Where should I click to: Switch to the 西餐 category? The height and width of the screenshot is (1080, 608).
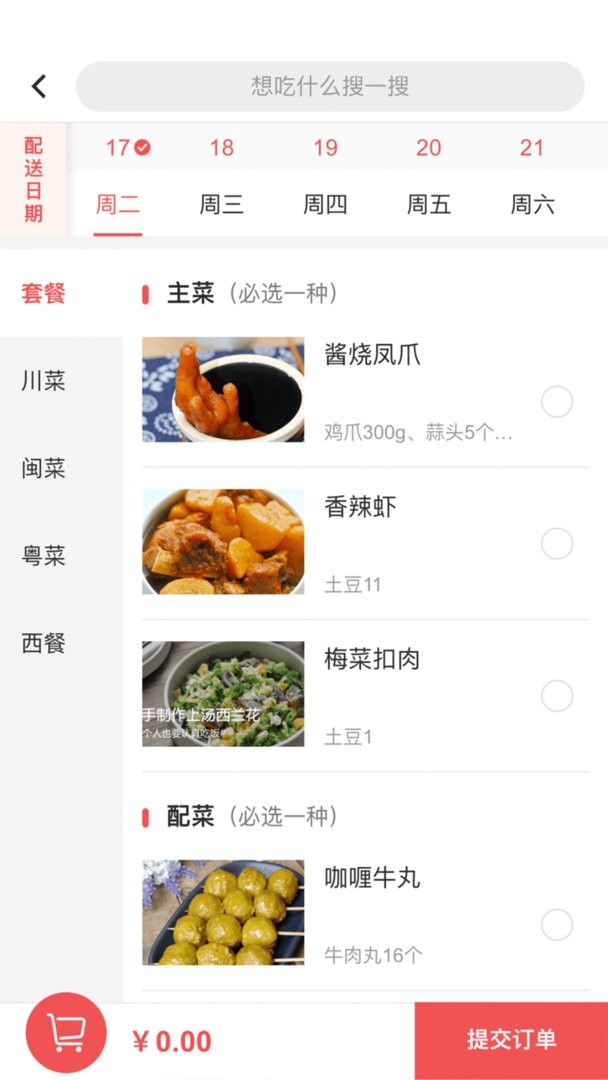(44, 643)
